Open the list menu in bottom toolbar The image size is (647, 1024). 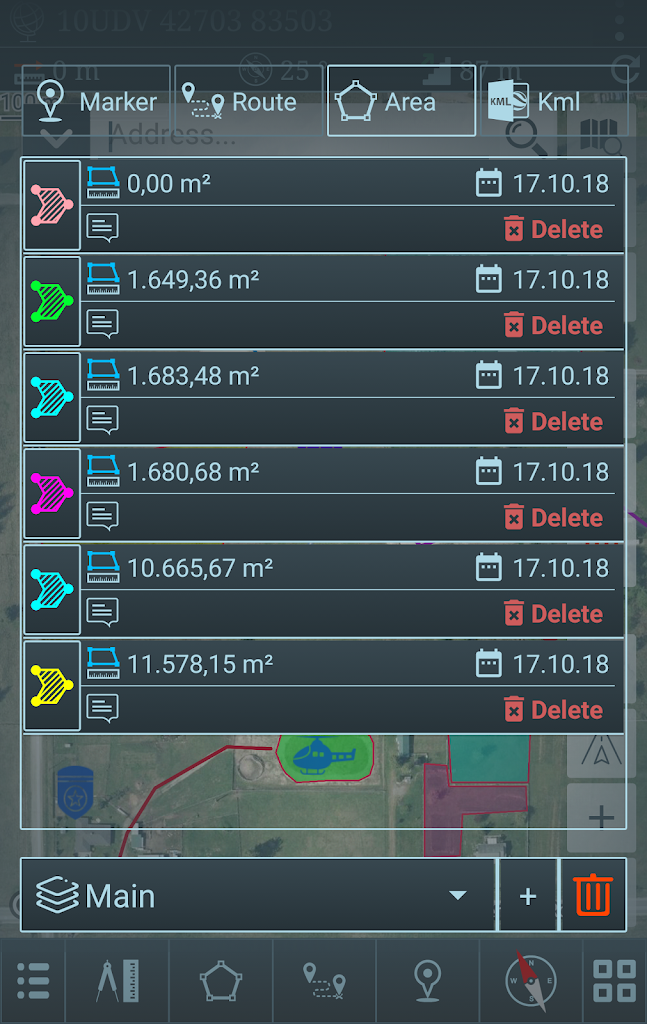(33, 981)
